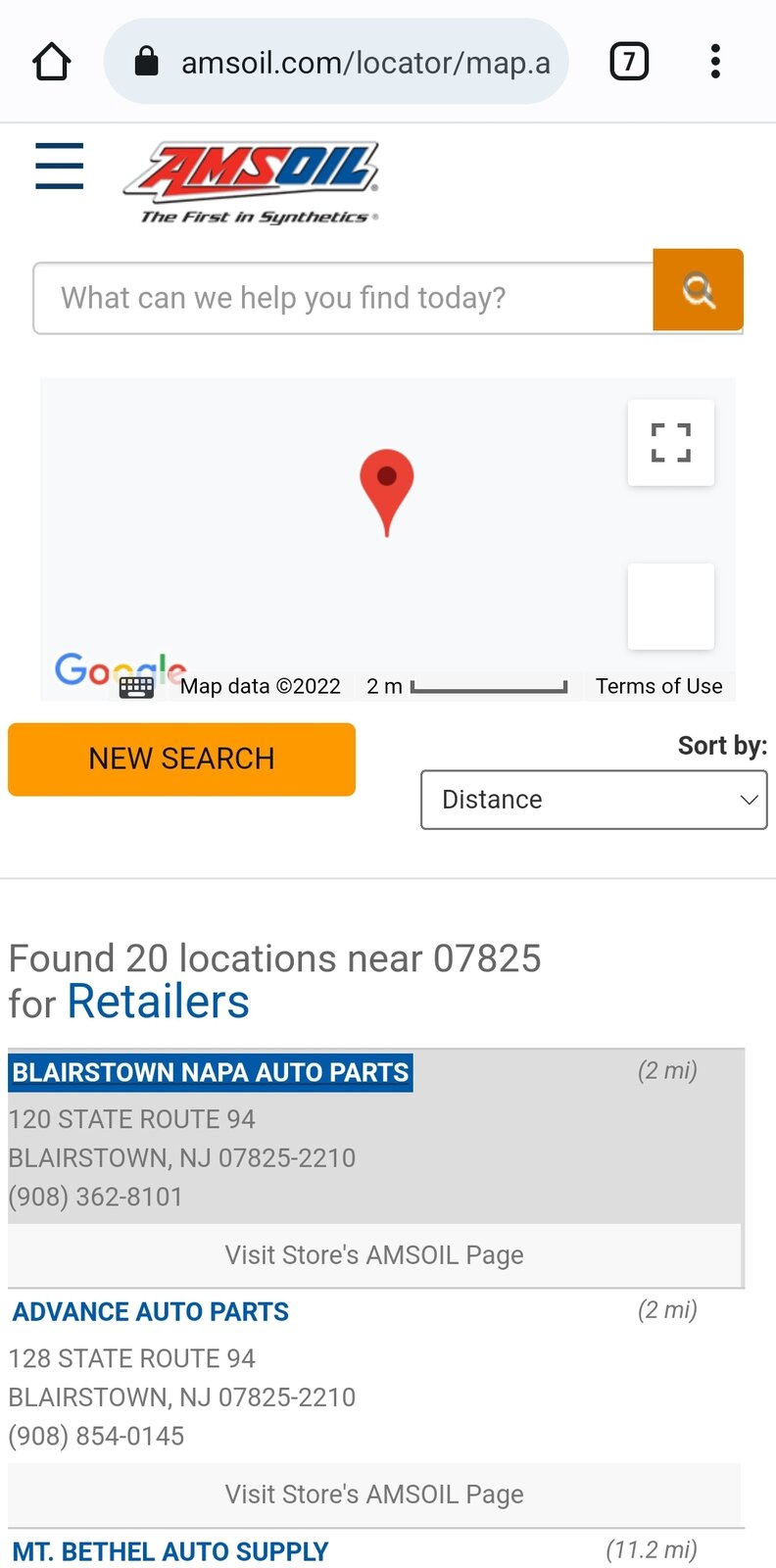This screenshot has width=776, height=1568.
Task: Go to the browser home page
Action: [x=52, y=62]
